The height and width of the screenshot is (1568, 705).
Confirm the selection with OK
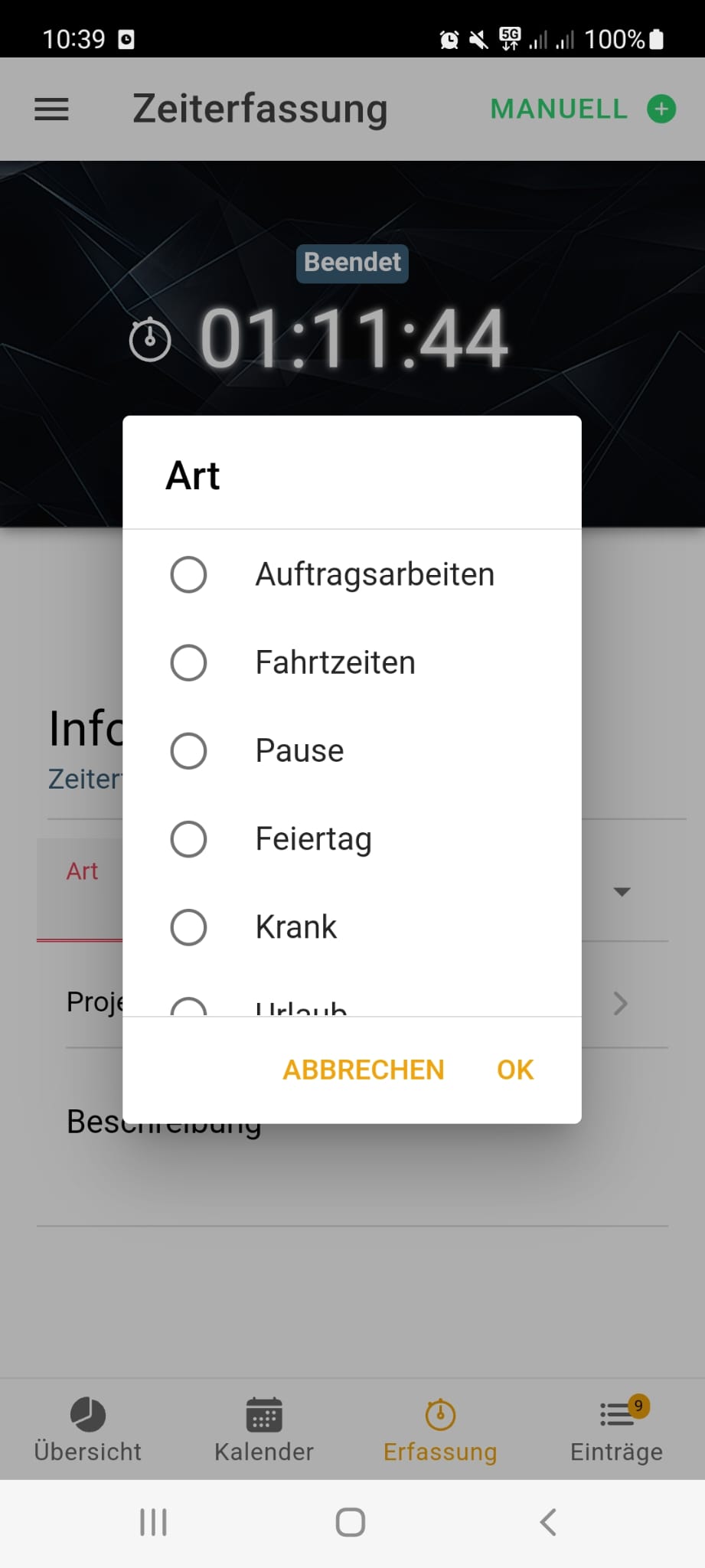pyautogui.click(x=515, y=1070)
